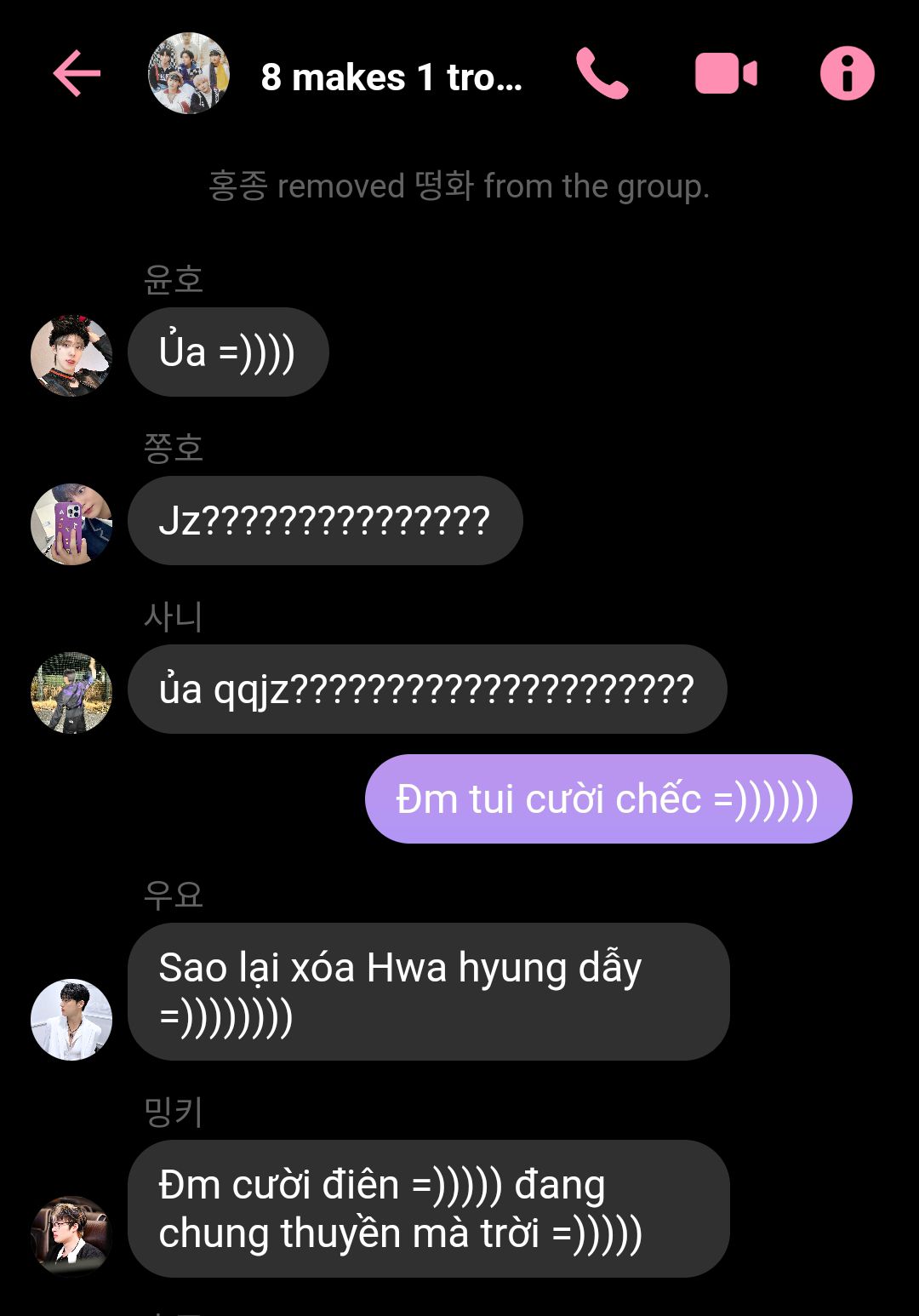Open 윤호's profile picture
The image size is (919, 1316).
pos(71,355)
